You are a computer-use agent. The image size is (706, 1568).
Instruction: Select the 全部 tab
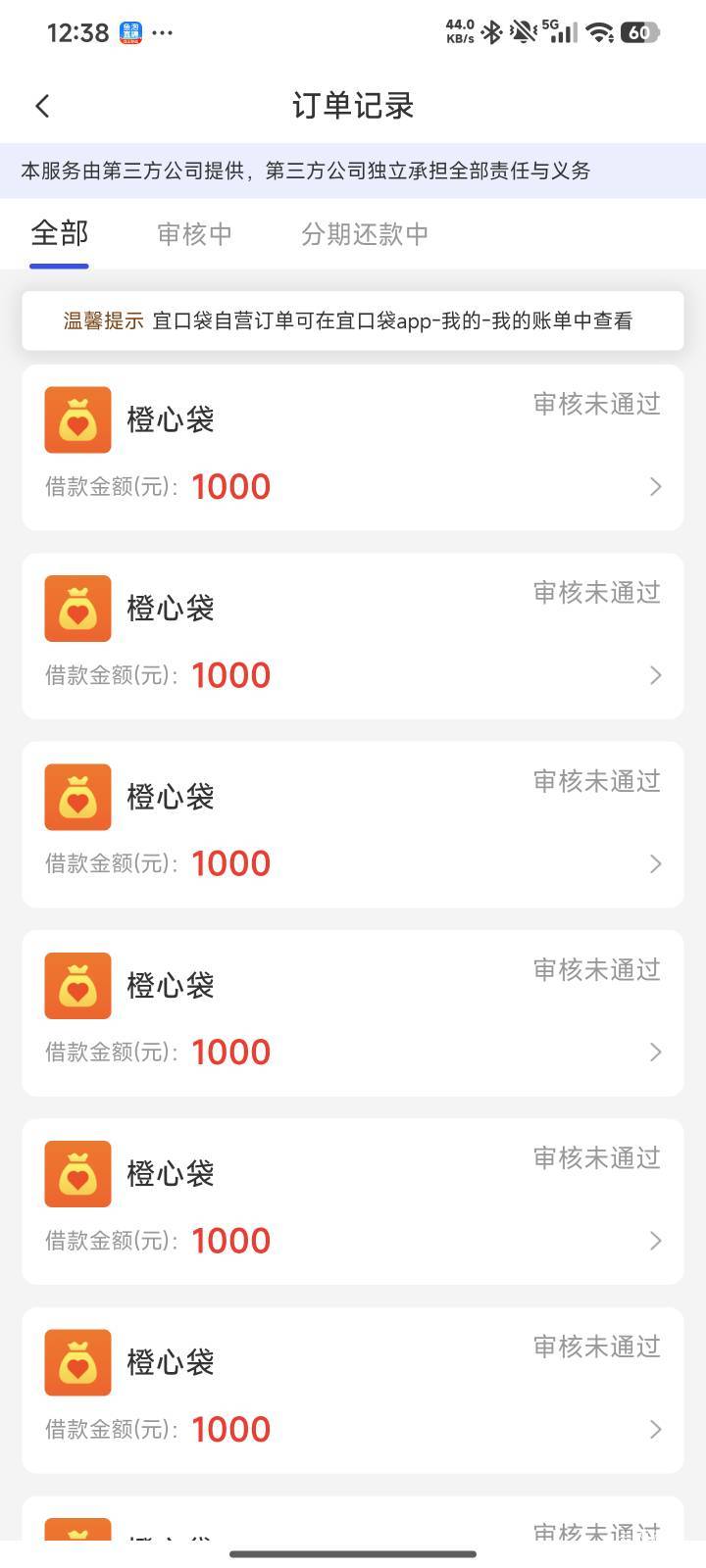tap(60, 234)
